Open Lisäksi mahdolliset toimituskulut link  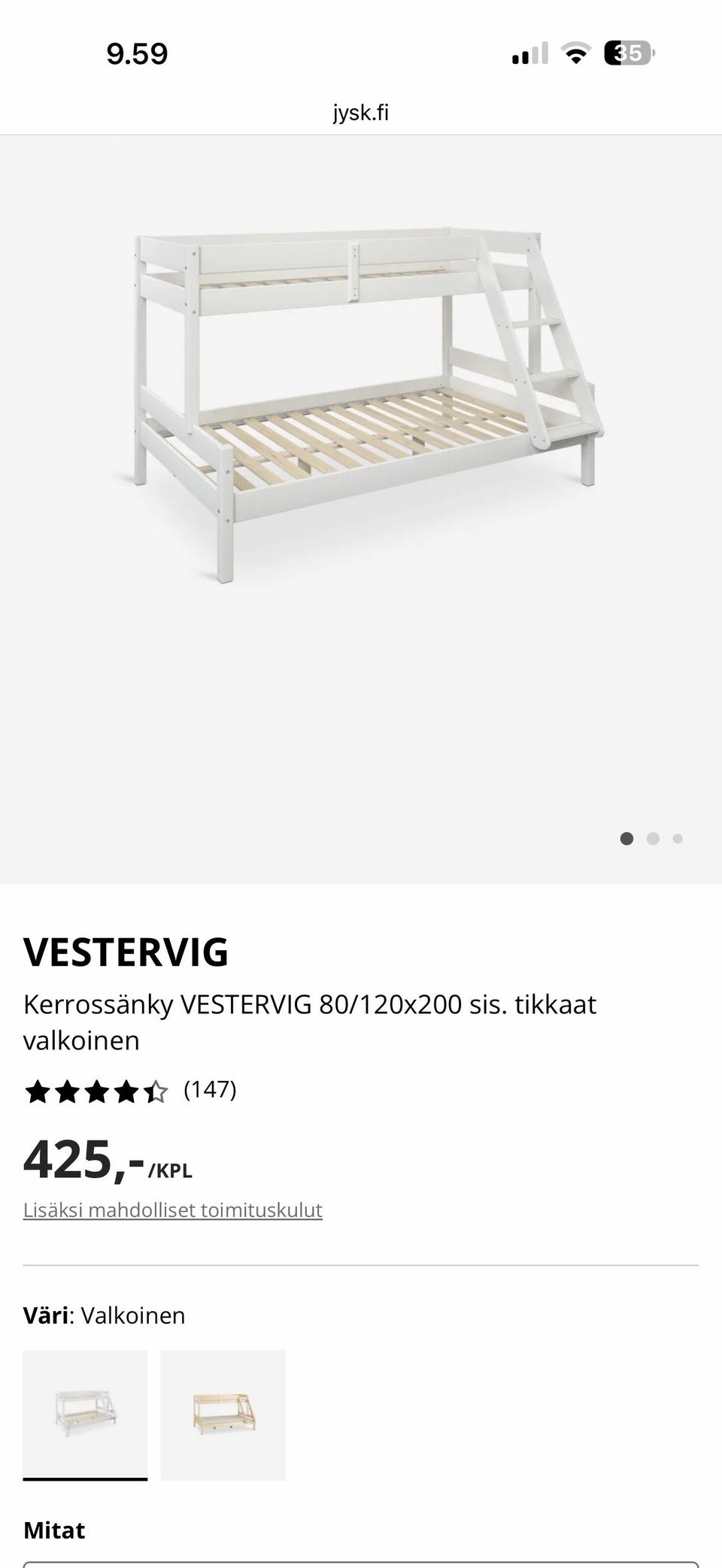coord(173,1210)
